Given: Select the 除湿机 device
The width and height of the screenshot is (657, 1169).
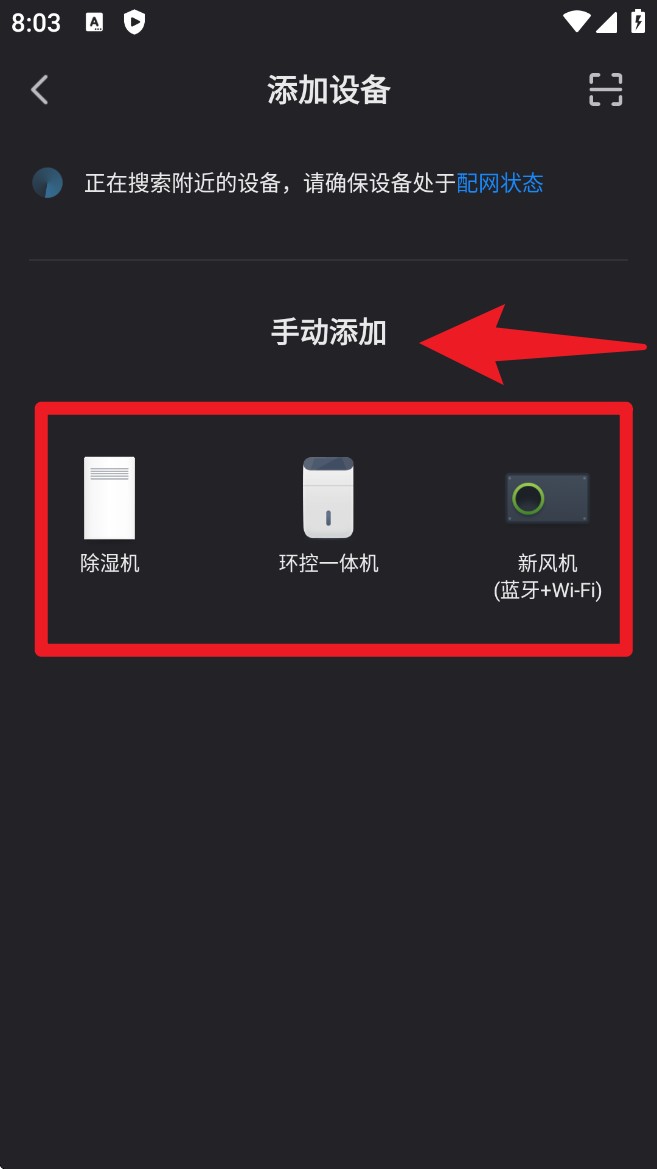Looking at the screenshot, I should pyautogui.click(x=109, y=513).
